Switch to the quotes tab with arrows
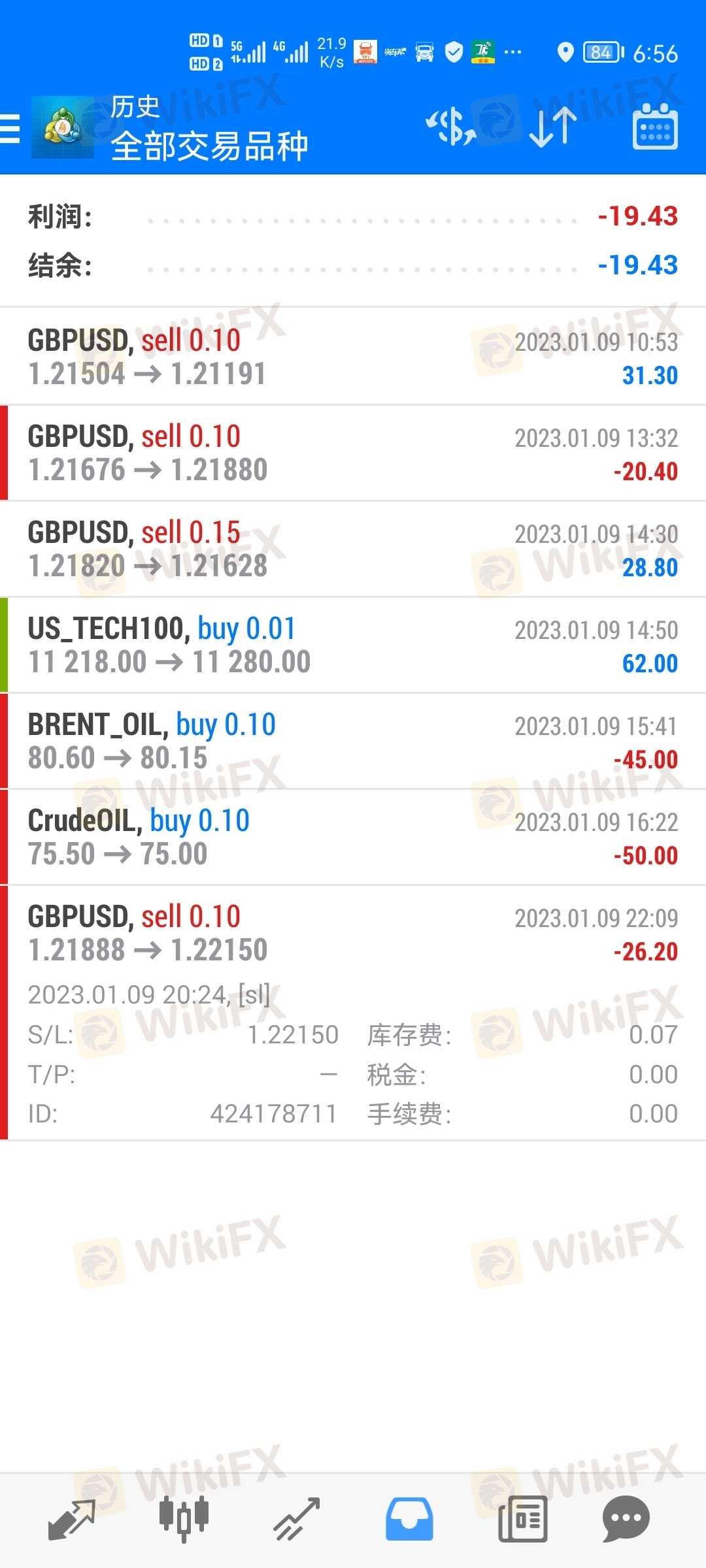Viewport: 706px width, 1568px height. pyautogui.click(x=72, y=1519)
